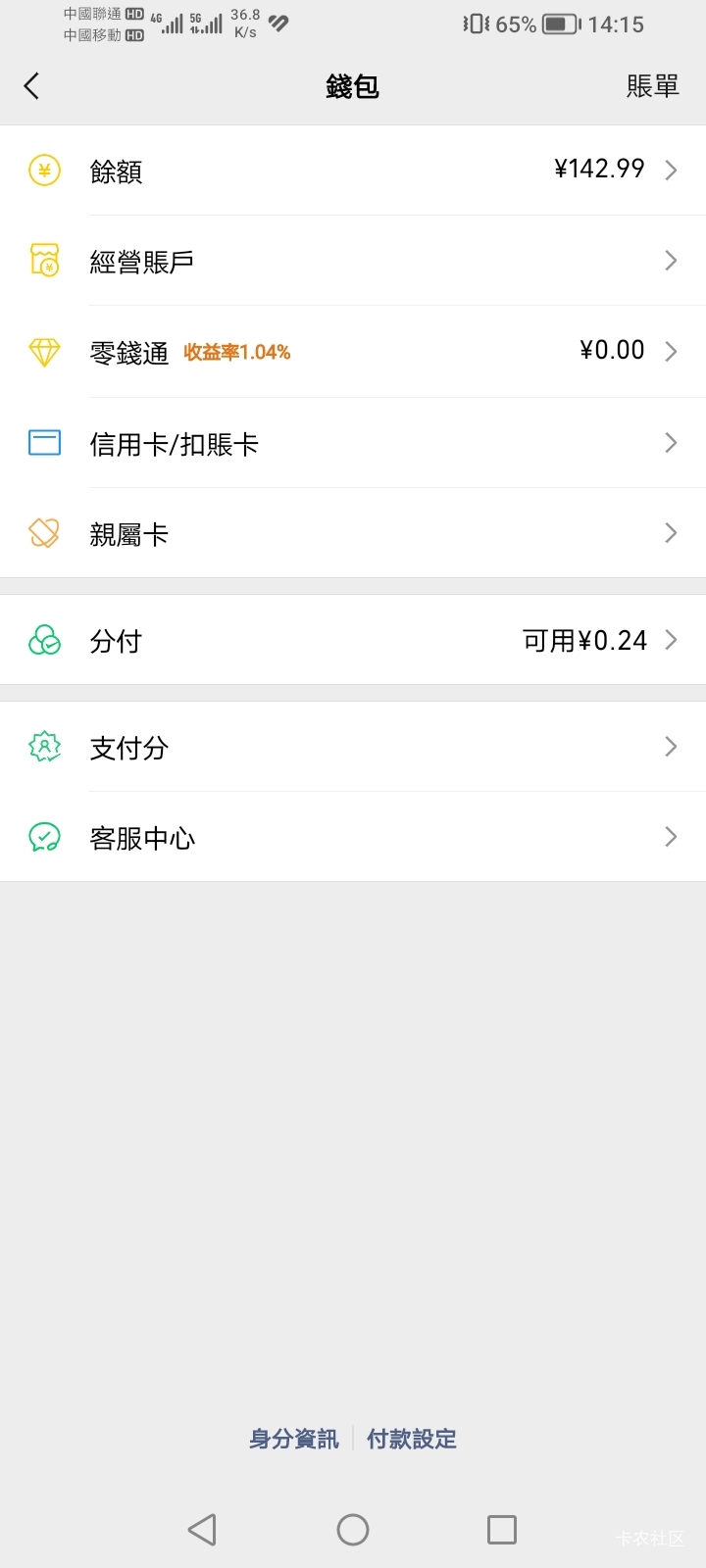Open the 餘額 balance row

coord(353,171)
